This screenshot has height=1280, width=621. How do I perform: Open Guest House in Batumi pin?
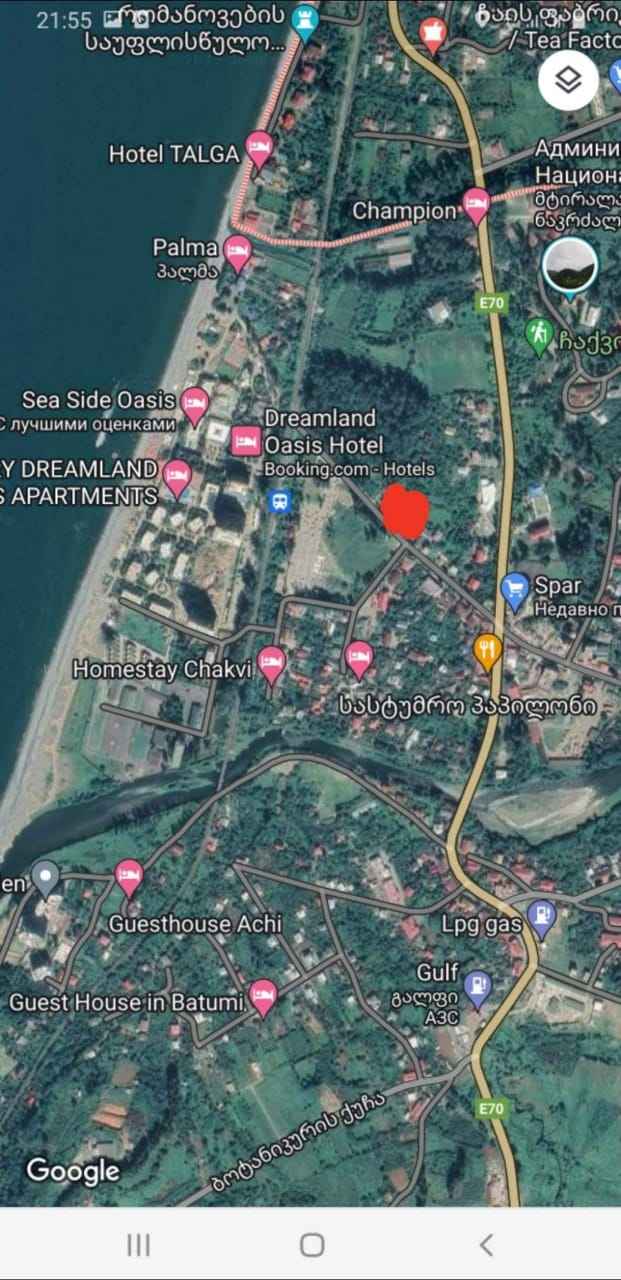(262, 998)
